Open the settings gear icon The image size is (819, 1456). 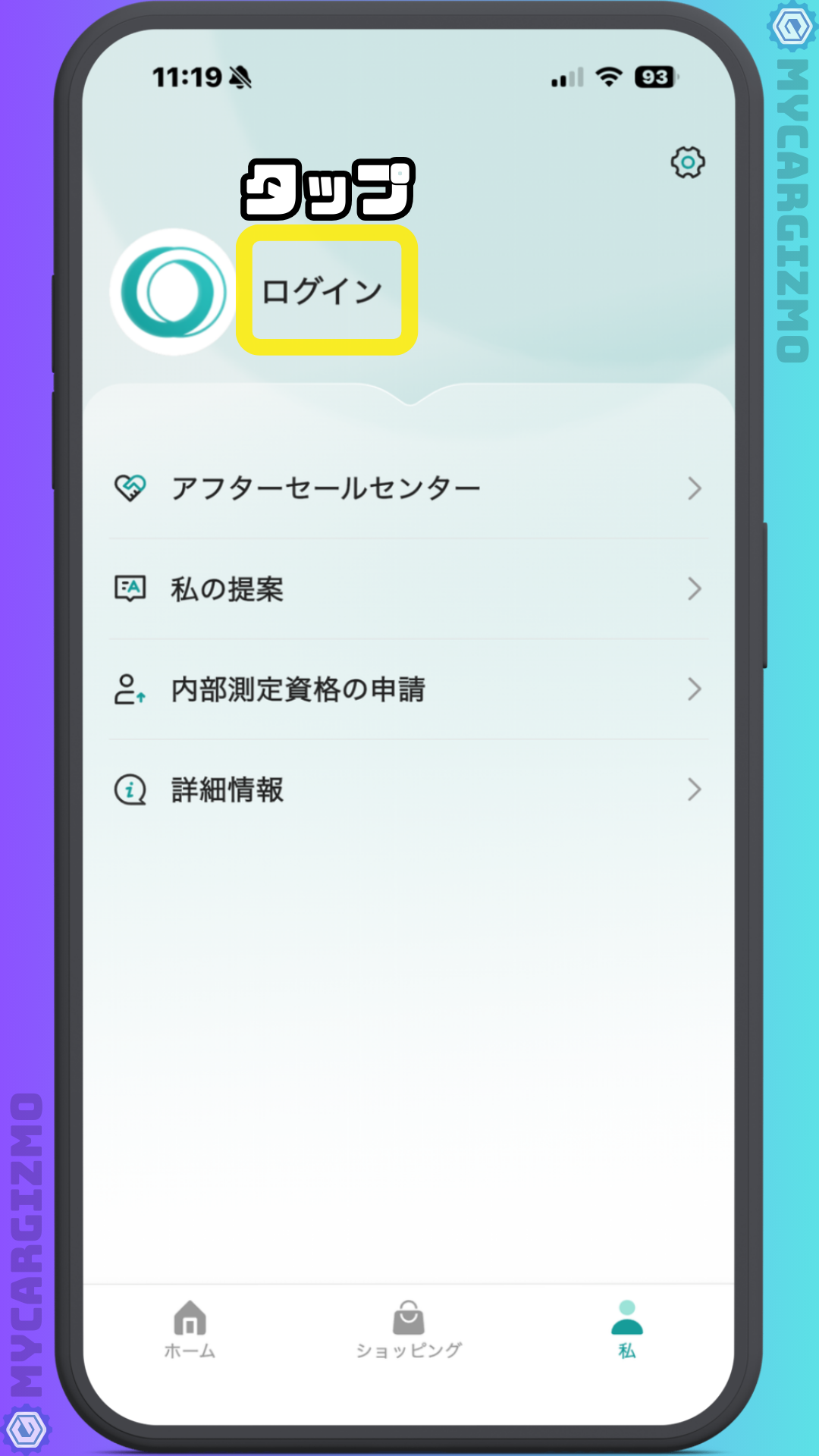[688, 162]
